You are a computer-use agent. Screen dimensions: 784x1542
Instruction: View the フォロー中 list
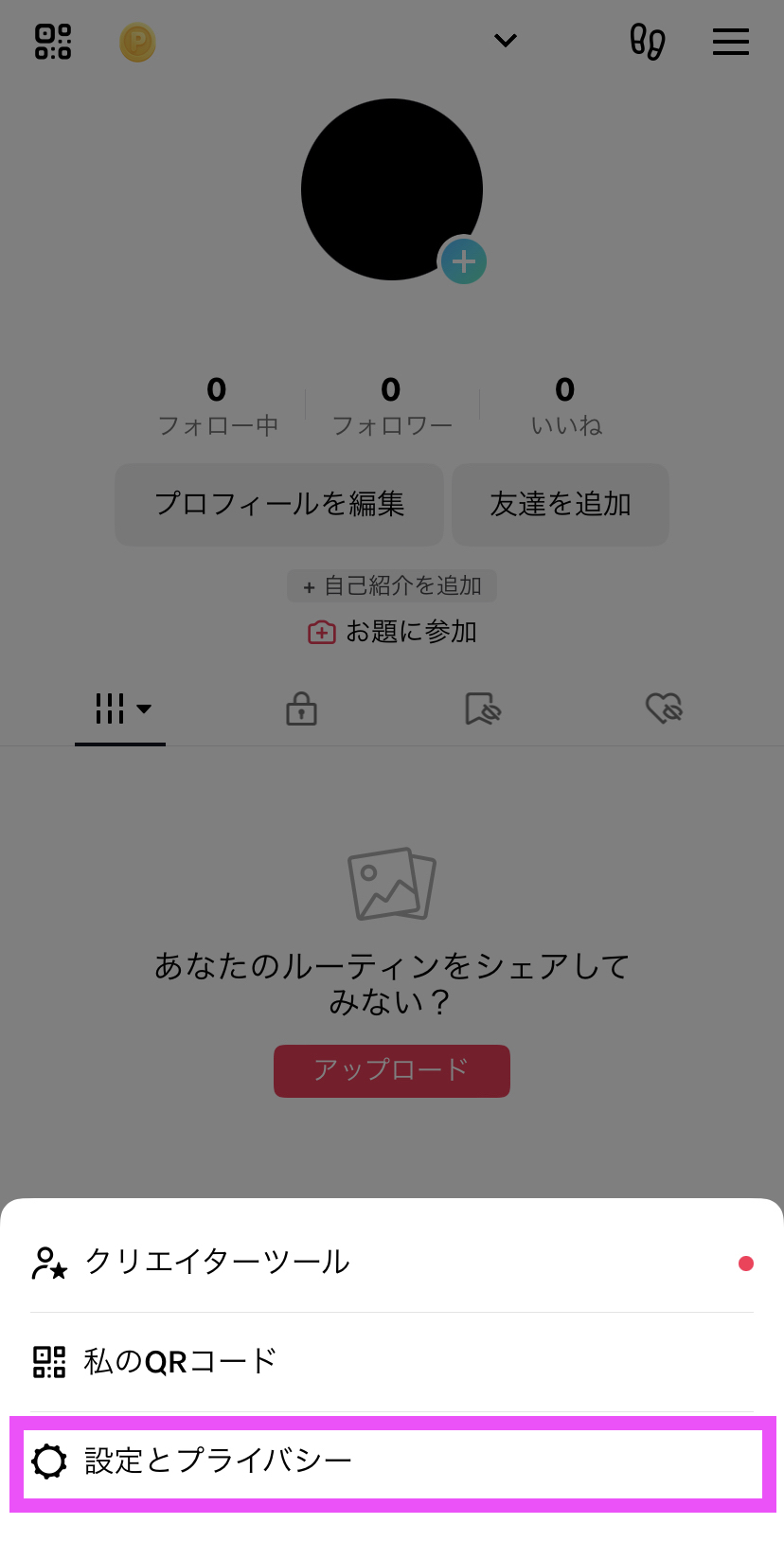[218, 405]
